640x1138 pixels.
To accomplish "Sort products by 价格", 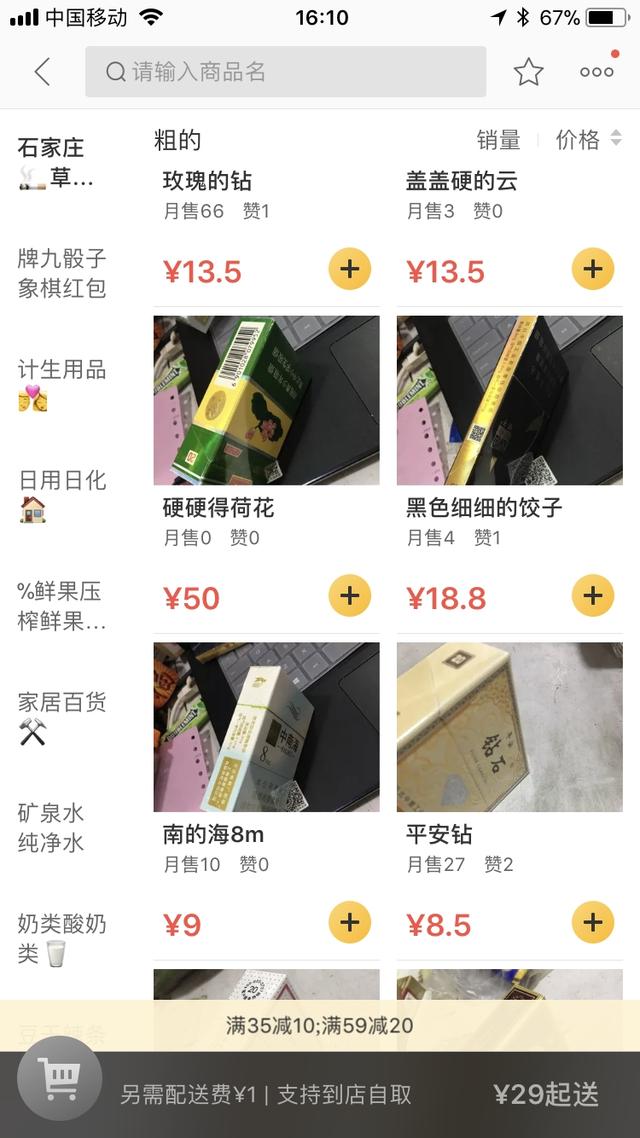I will (x=588, y=140).
